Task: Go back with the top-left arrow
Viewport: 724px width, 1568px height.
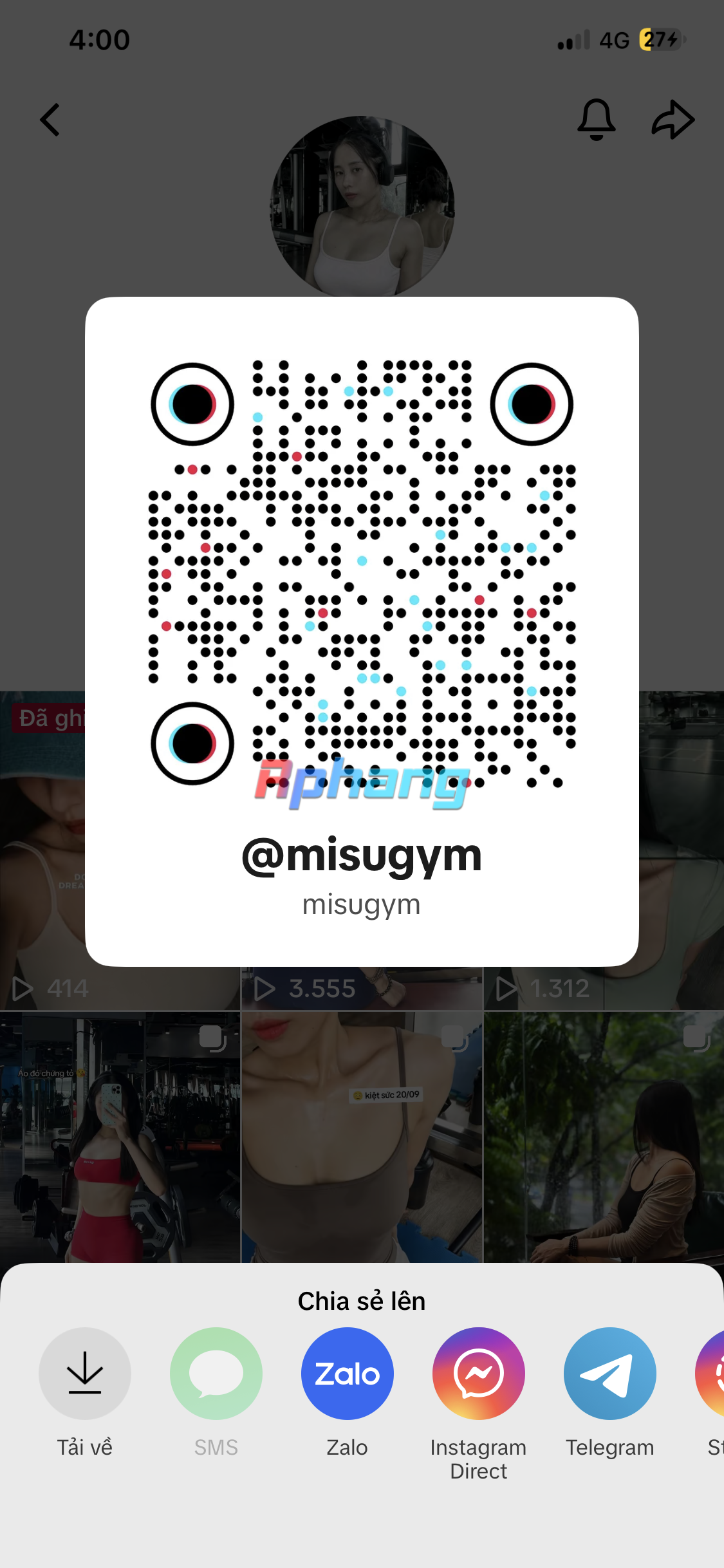Action: 50,120
